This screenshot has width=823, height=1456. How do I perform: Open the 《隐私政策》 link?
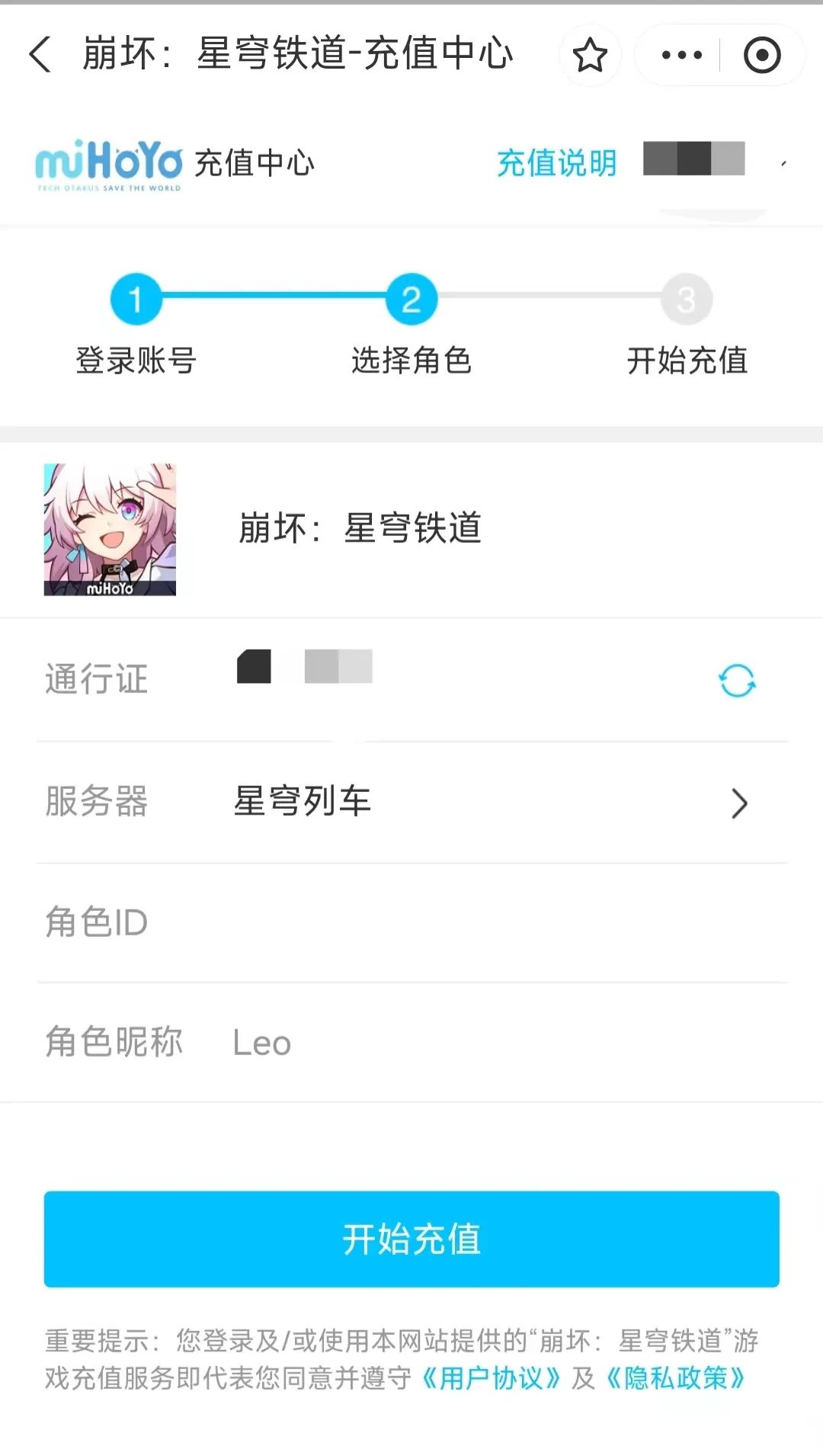coord(676,1378)
